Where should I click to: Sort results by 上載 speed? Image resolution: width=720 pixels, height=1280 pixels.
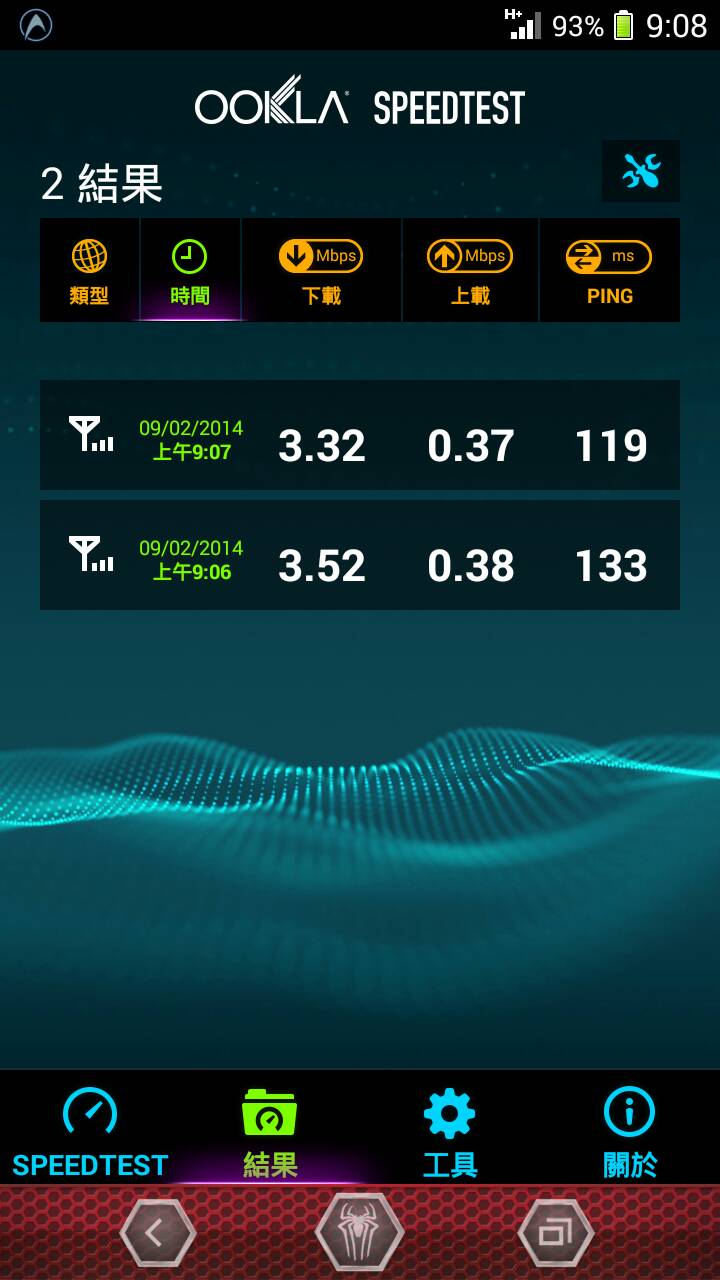click(470, 270)
